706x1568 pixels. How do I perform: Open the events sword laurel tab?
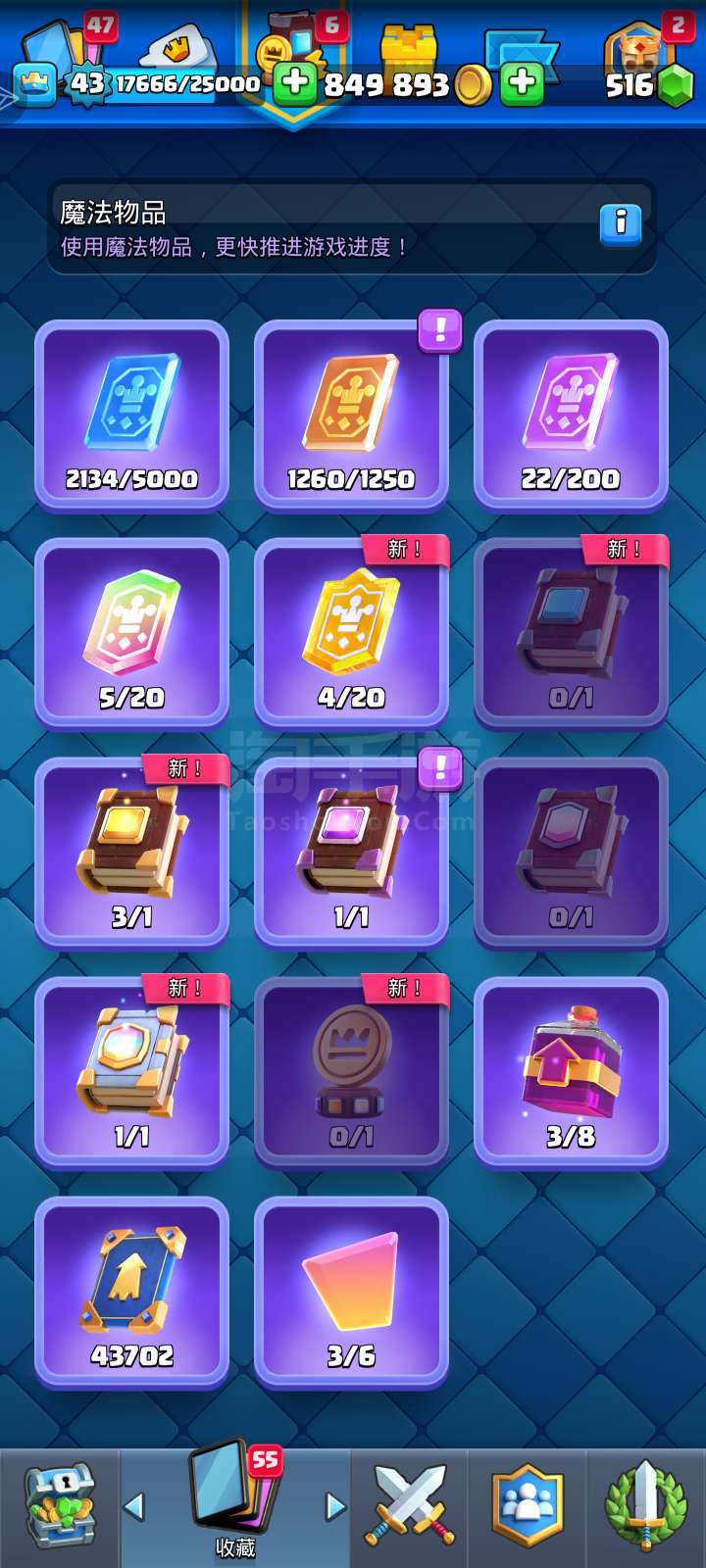(x=645, y=1507)
